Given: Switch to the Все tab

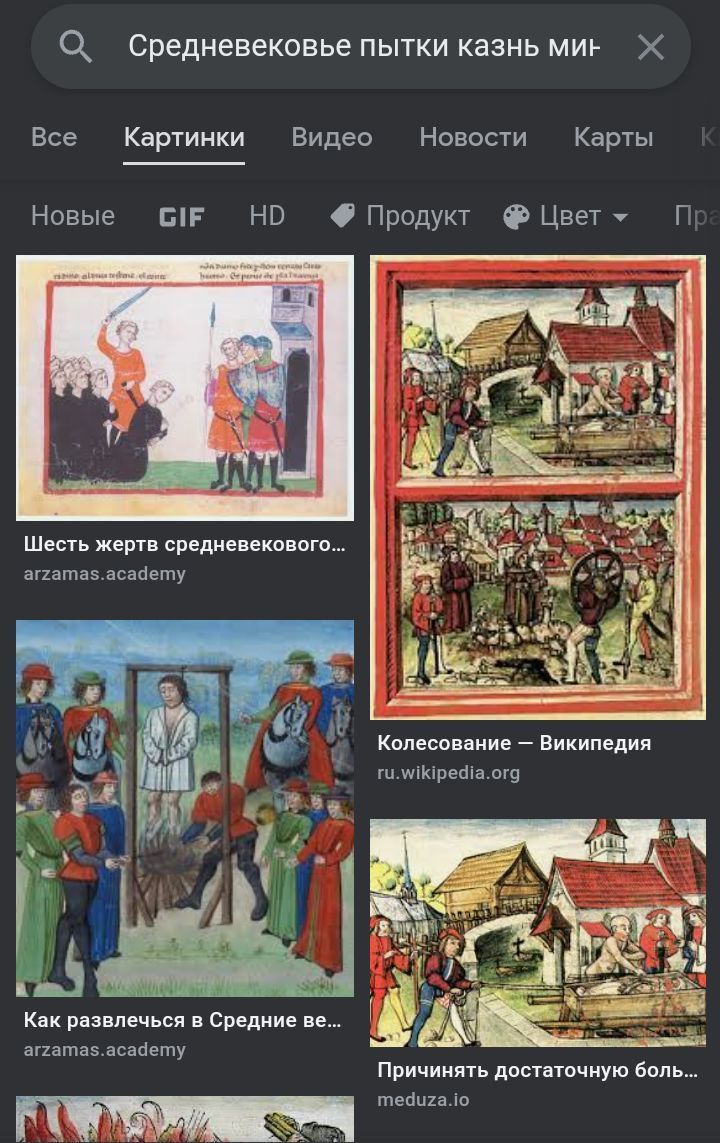Looking at the screenshot, I should pos(54,137).
